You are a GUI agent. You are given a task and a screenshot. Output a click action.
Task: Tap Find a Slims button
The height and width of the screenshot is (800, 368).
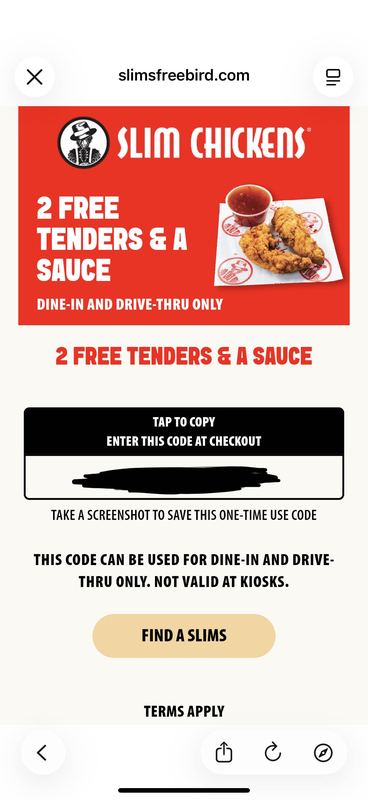click(184, 636)
